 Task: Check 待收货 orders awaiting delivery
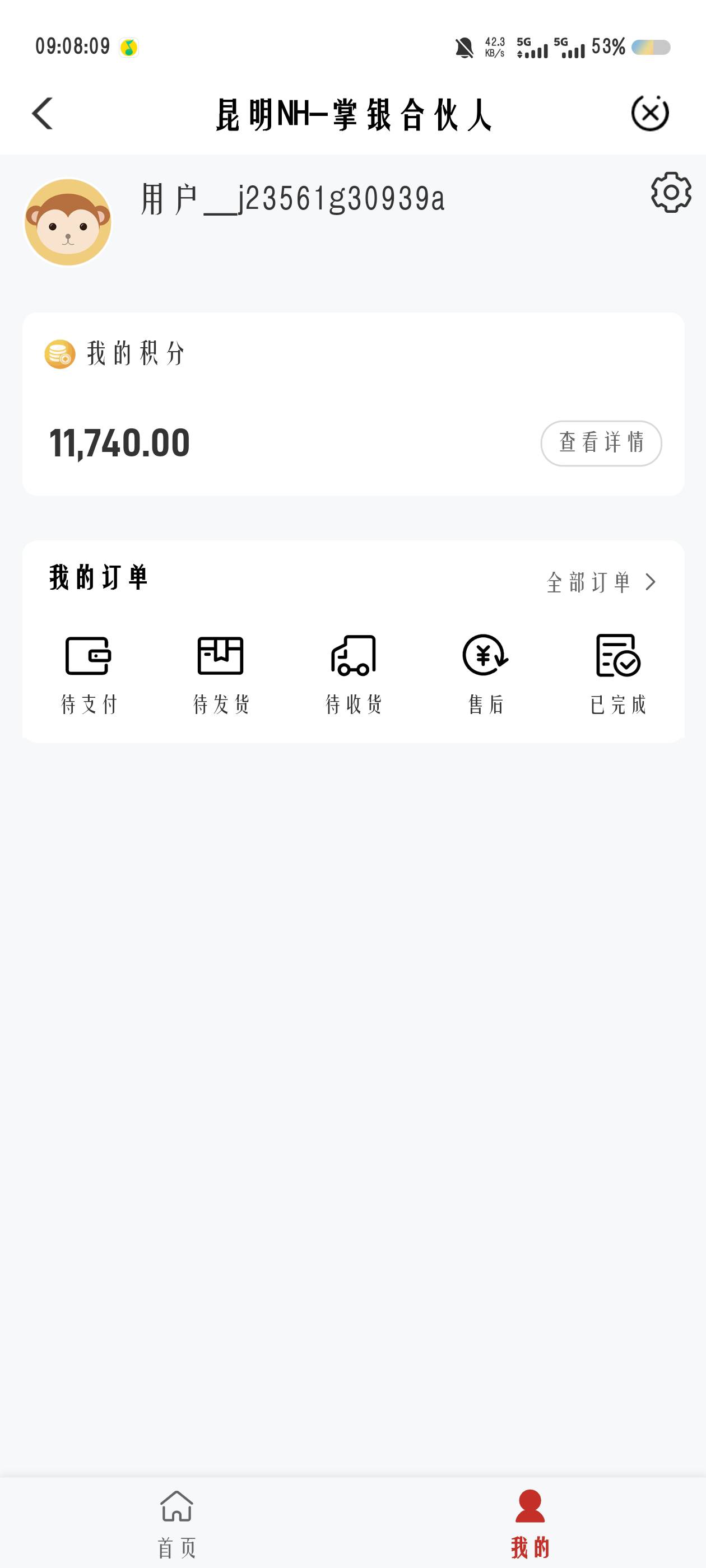[x=354, y=674]
